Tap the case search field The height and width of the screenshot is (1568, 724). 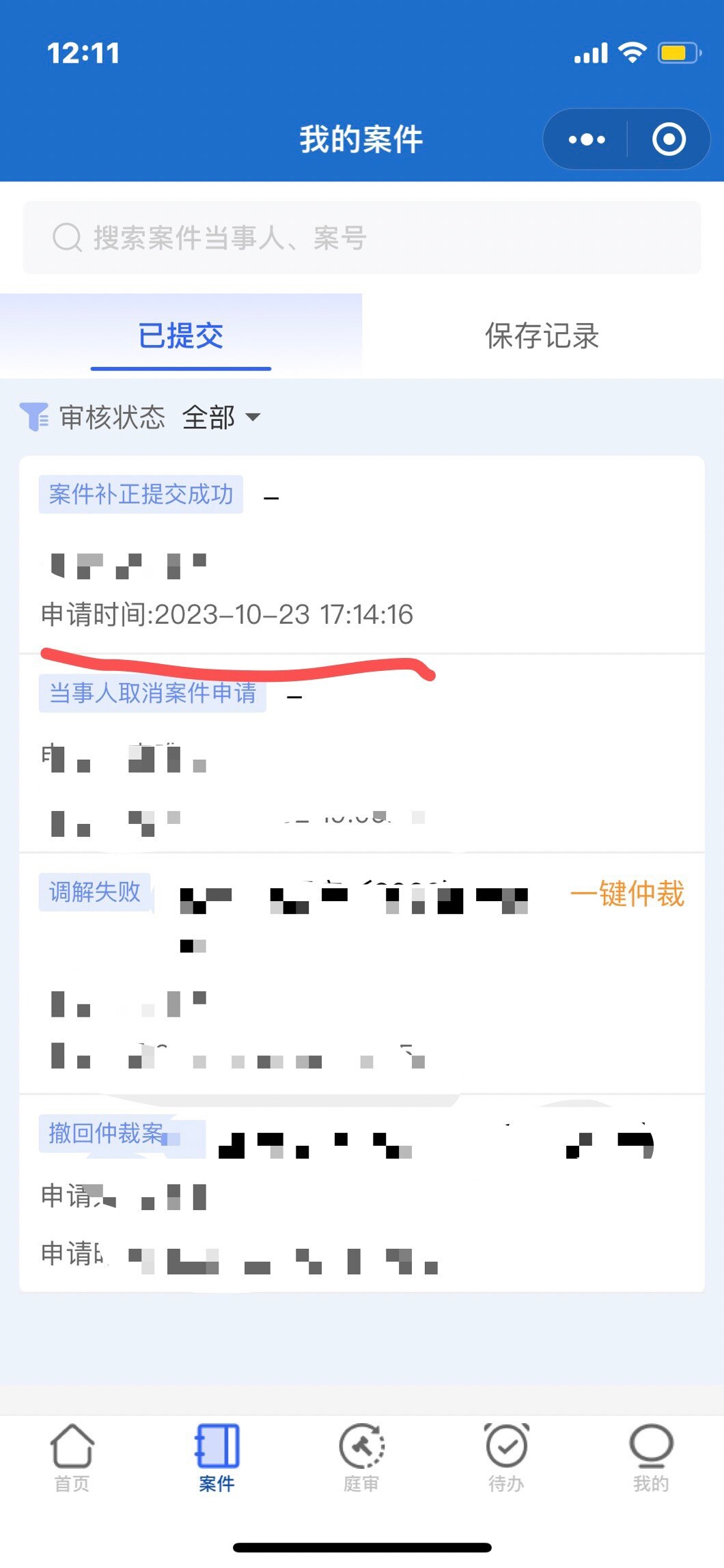[362, 238]
